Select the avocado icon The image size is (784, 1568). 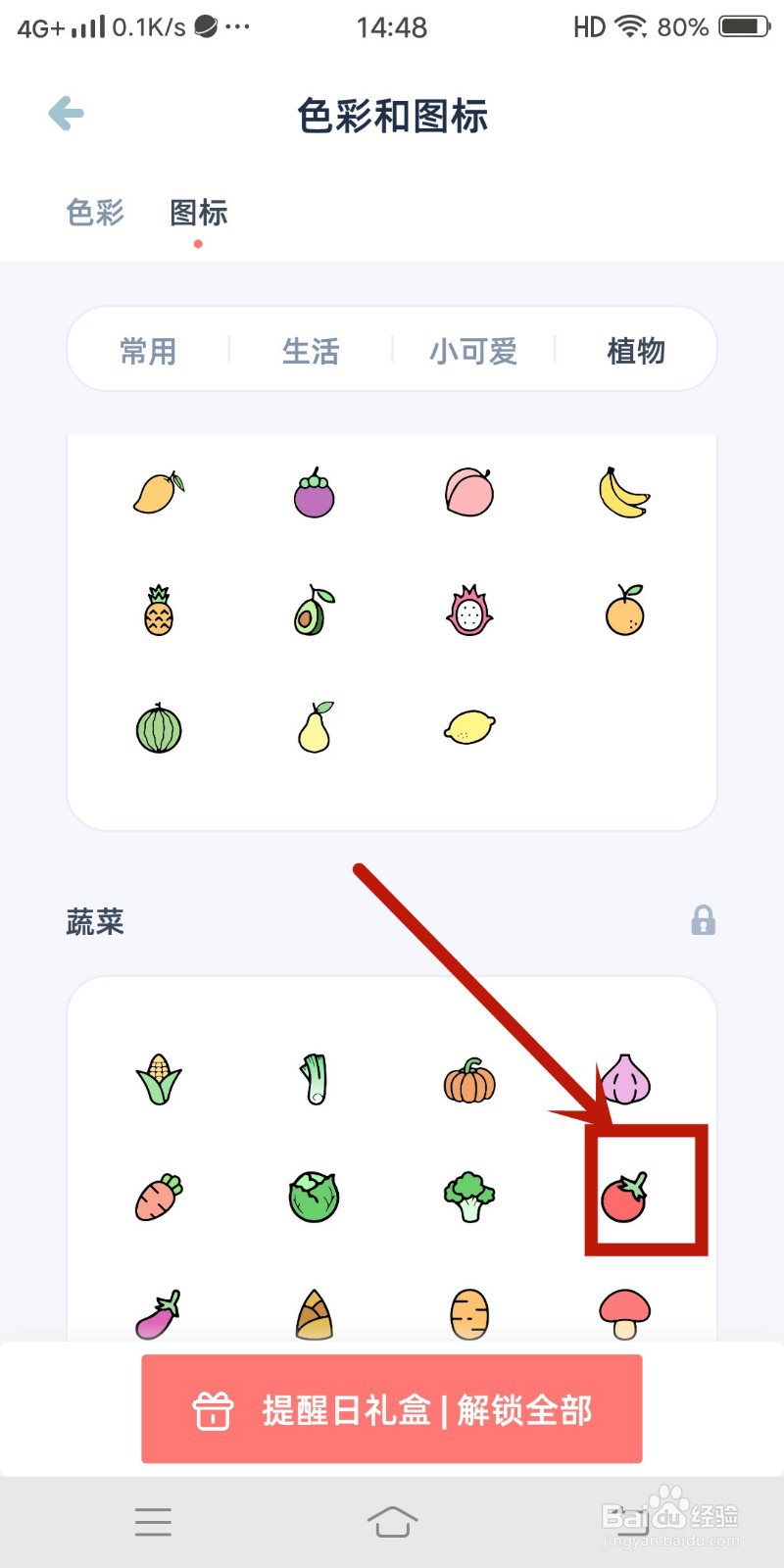point(312,612)
